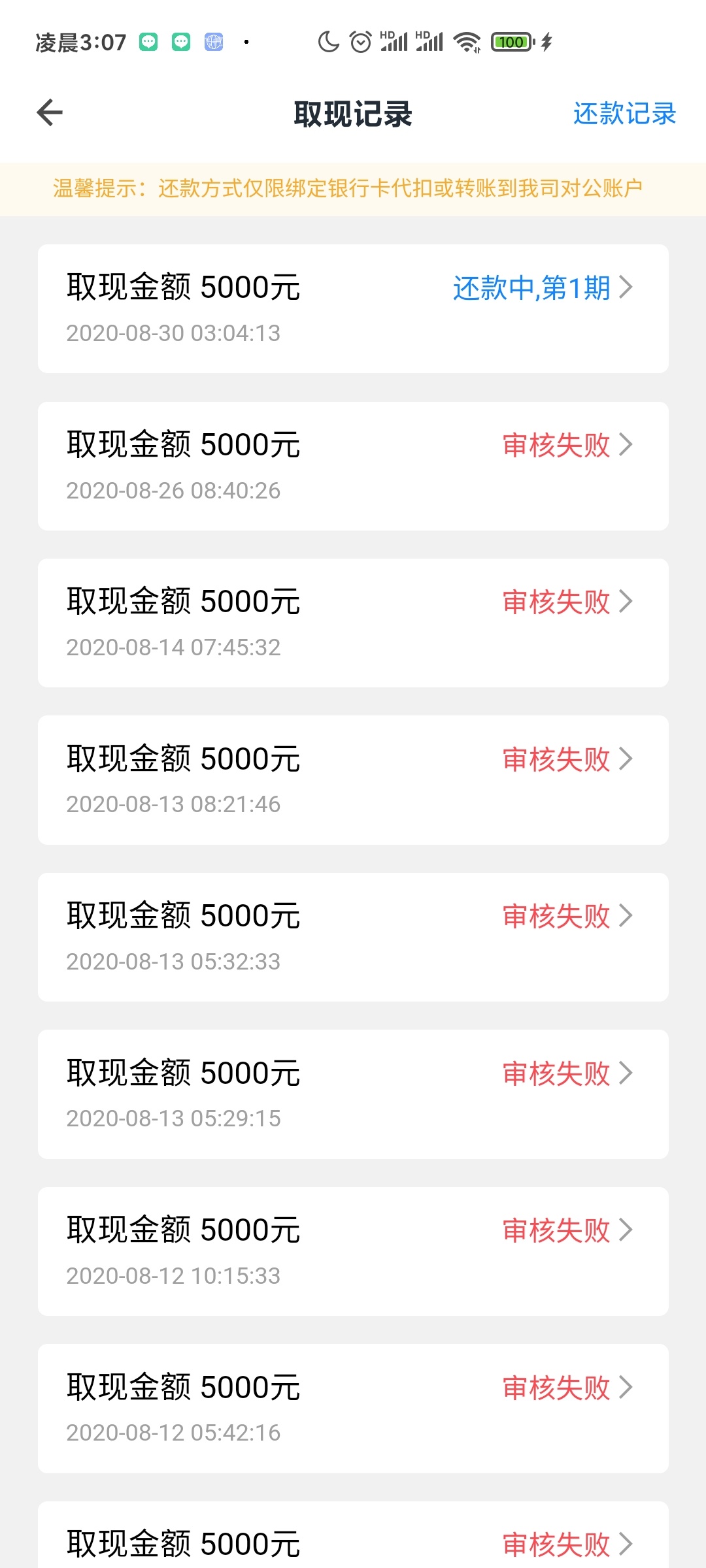706x1568 pixels.
Task: View the failed record from 2020-08-26 08:40:26
Action: pyautogui.click(x=353, y=466)
